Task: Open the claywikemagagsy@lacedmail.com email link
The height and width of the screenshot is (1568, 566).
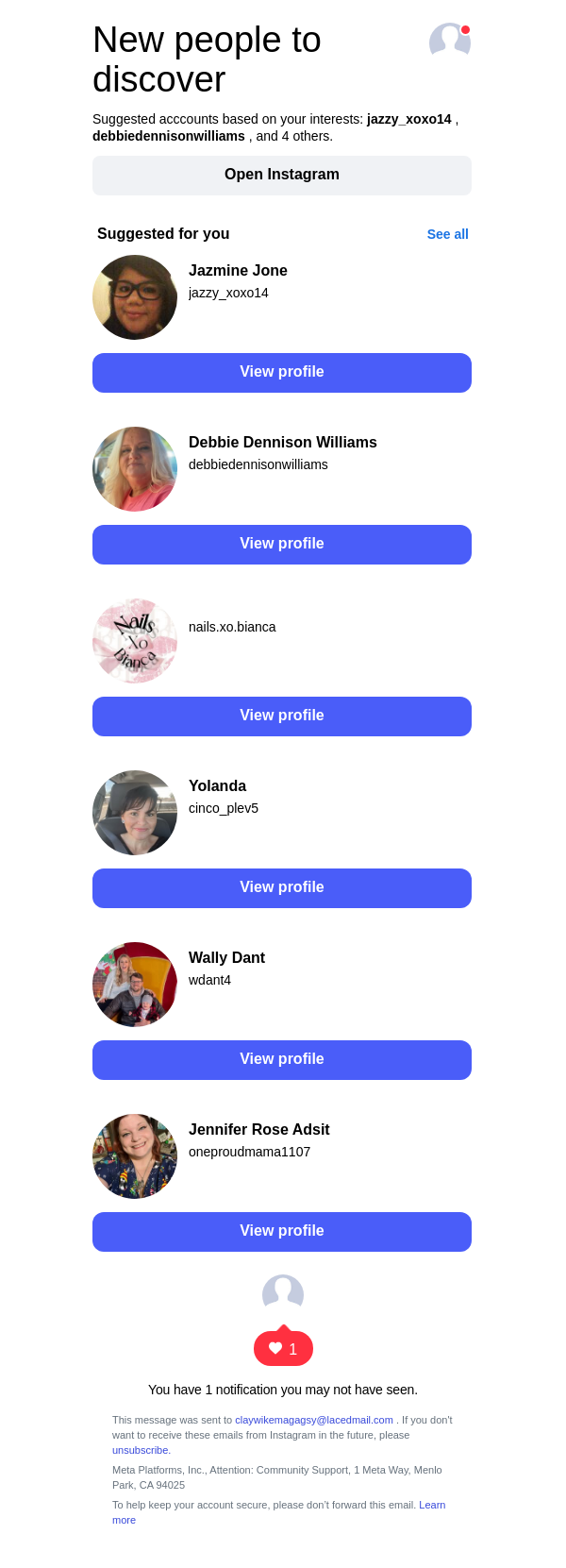Action: click(314, 1420)
